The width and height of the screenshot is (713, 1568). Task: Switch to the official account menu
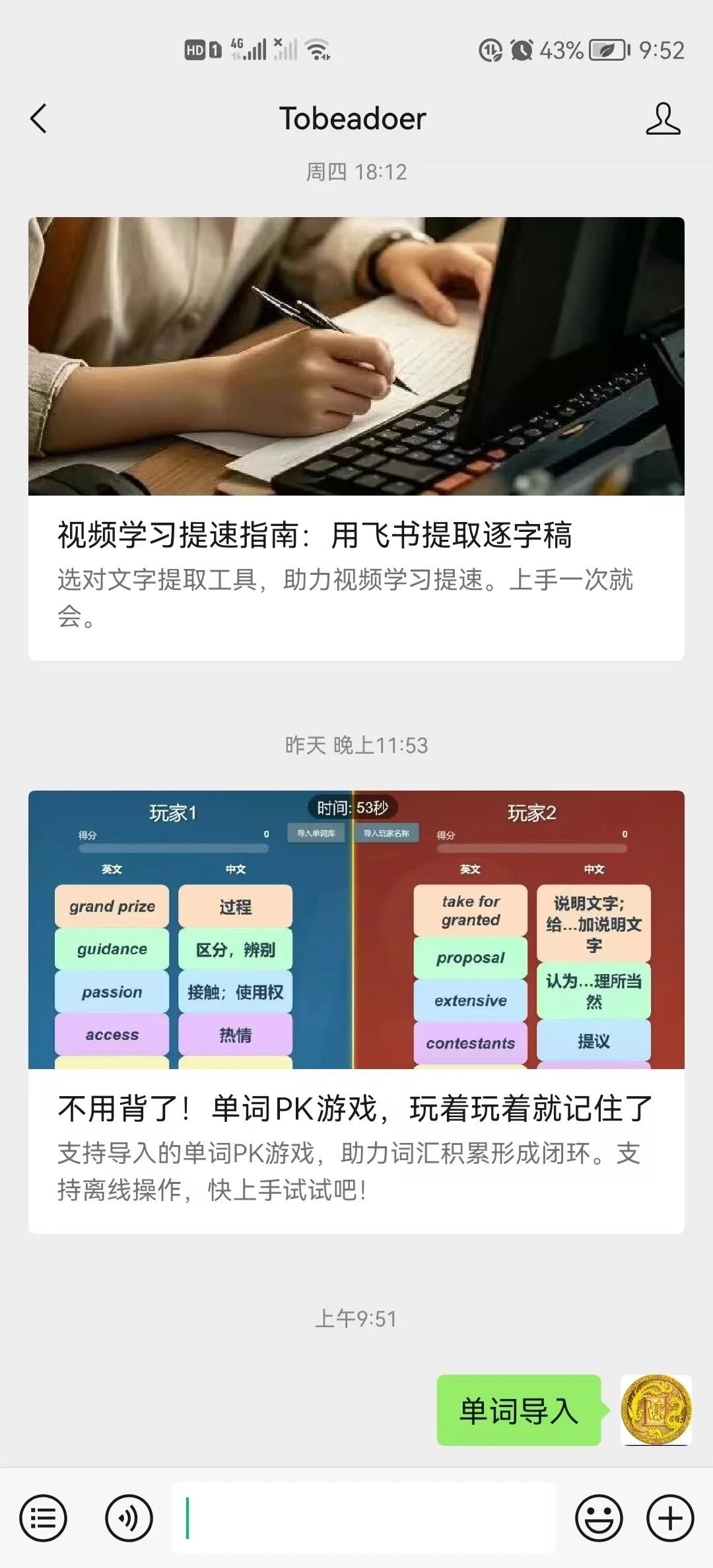tap(44, 1518)
